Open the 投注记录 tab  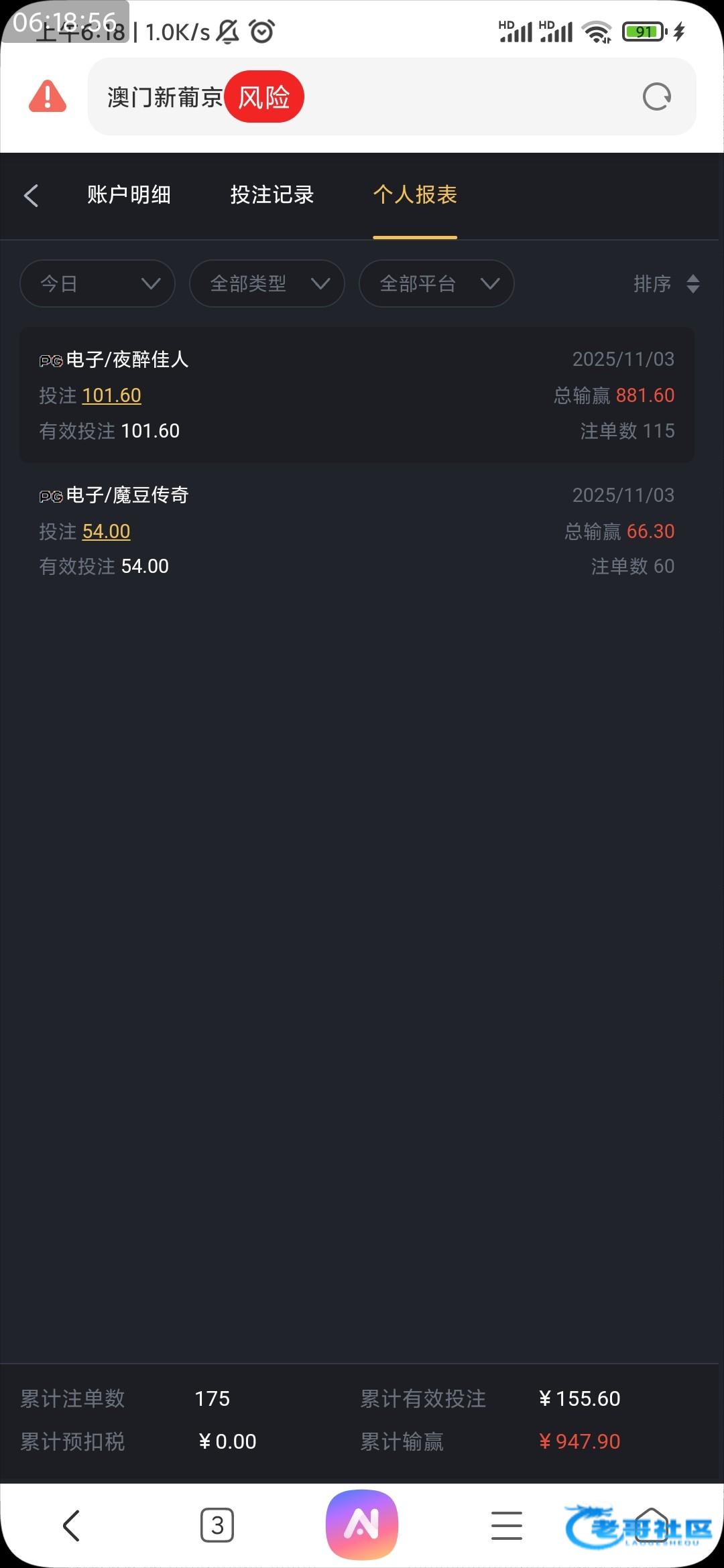272,195
